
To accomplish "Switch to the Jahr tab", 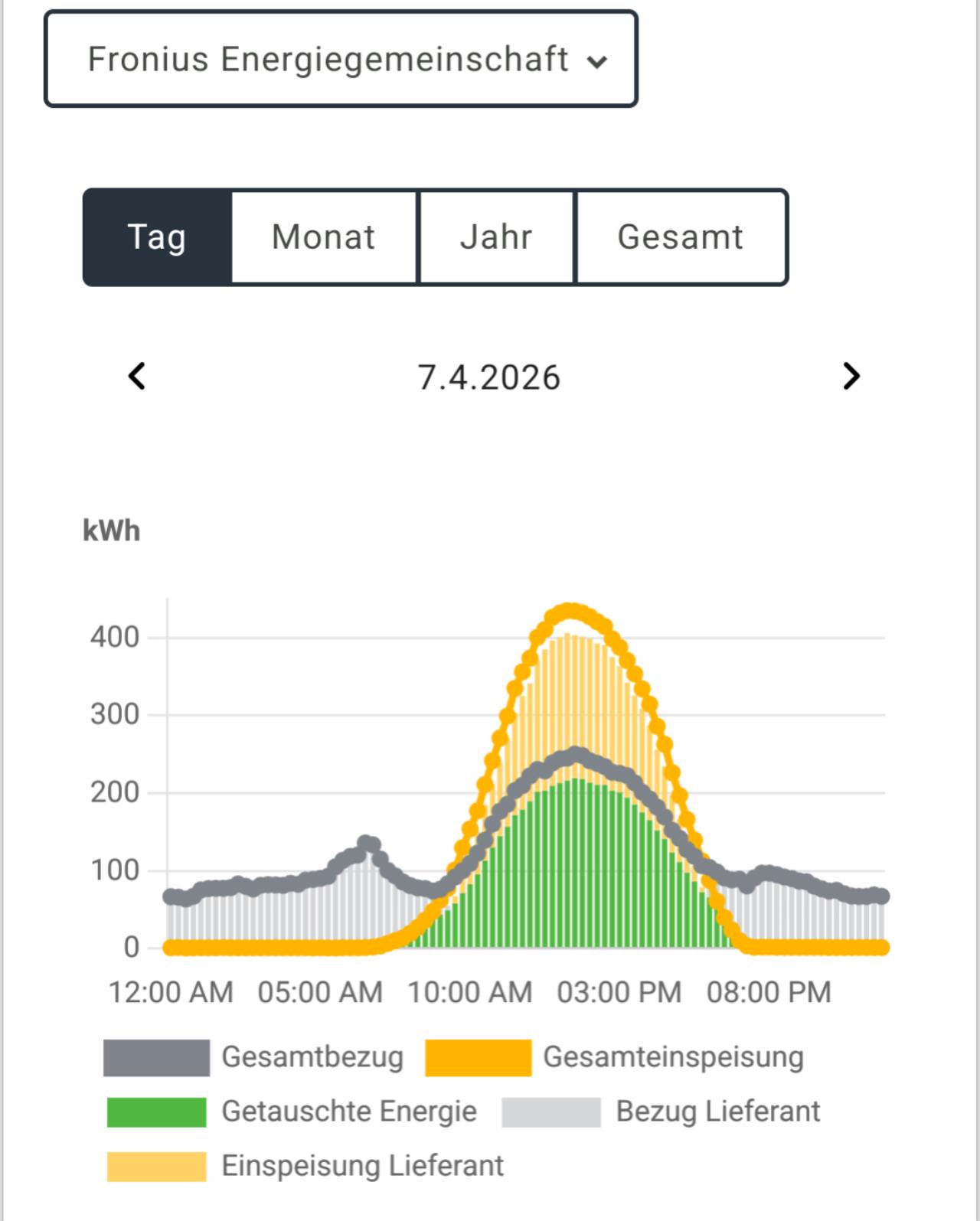I will (496, 237).
